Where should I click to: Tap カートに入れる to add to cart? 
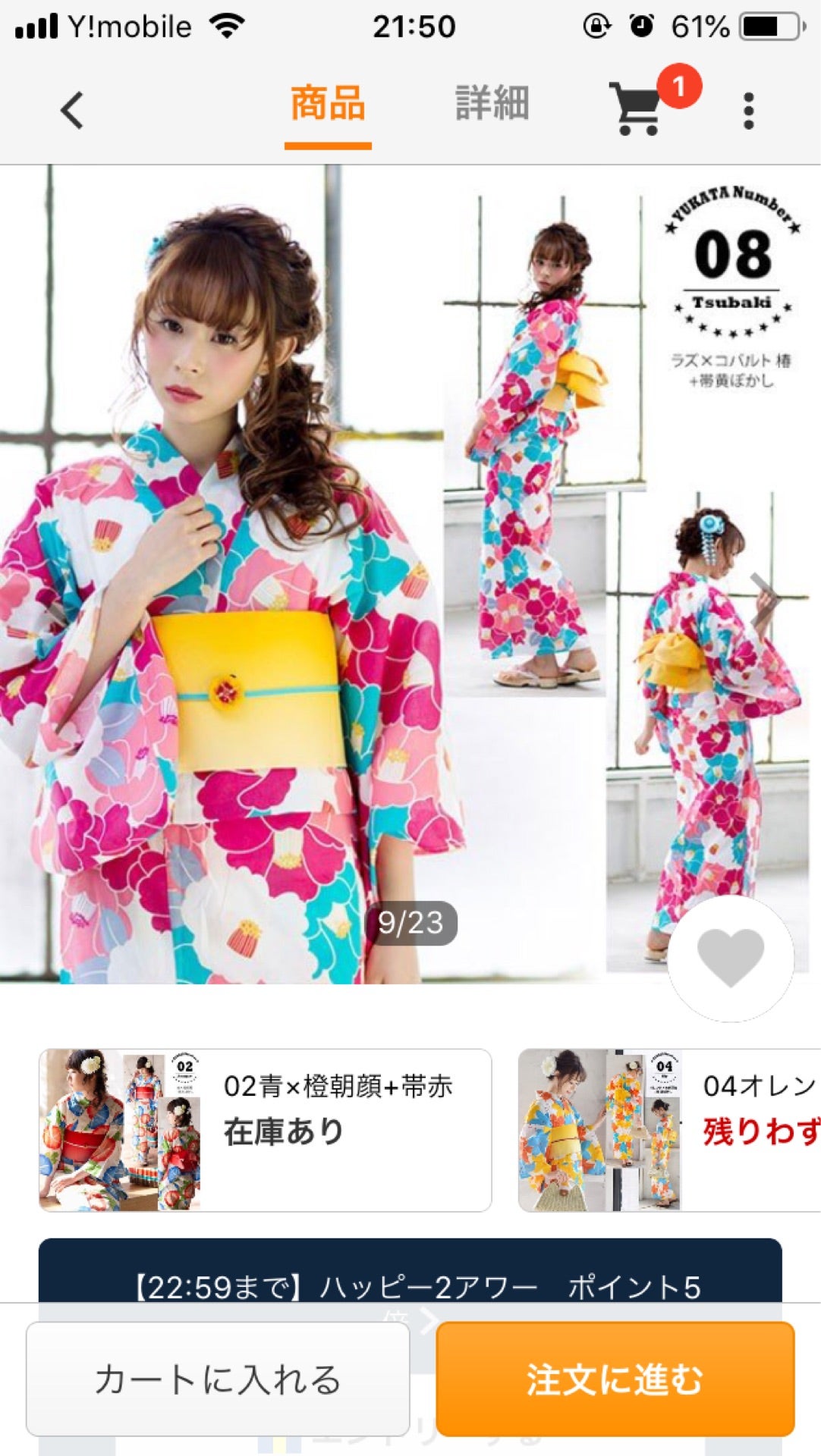(218, 1379)
